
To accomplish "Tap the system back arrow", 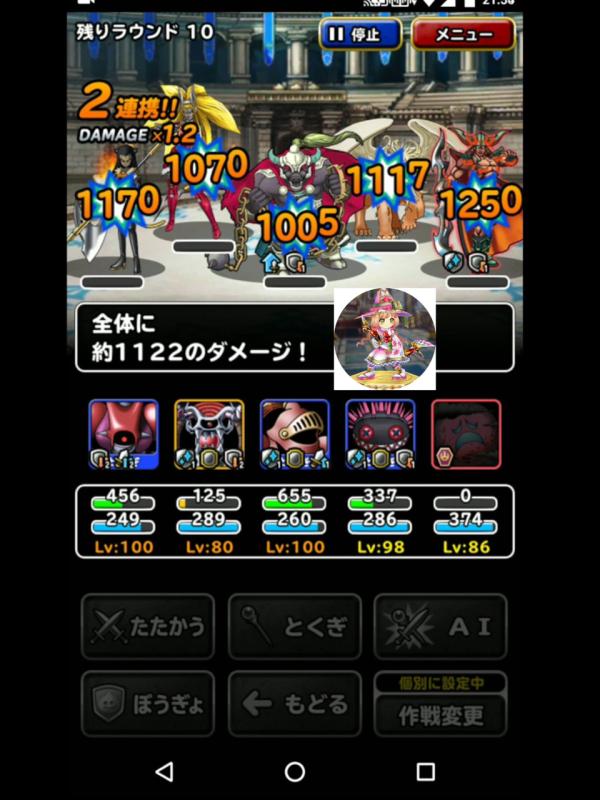I will click(x=165, y=771).
